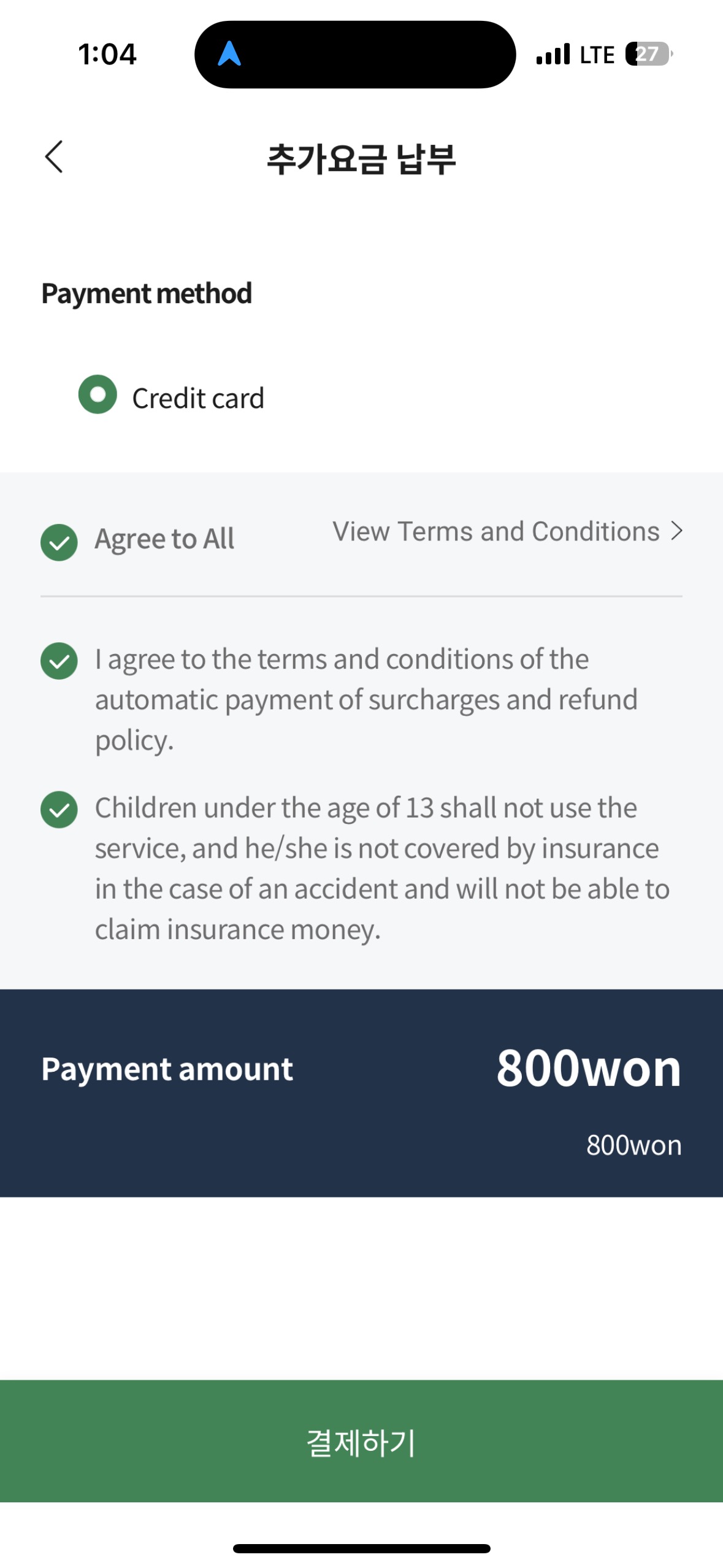Toggle the children under 13 agreement checkbox
This screenshot has height=1568, width=723.
(59, 810)
